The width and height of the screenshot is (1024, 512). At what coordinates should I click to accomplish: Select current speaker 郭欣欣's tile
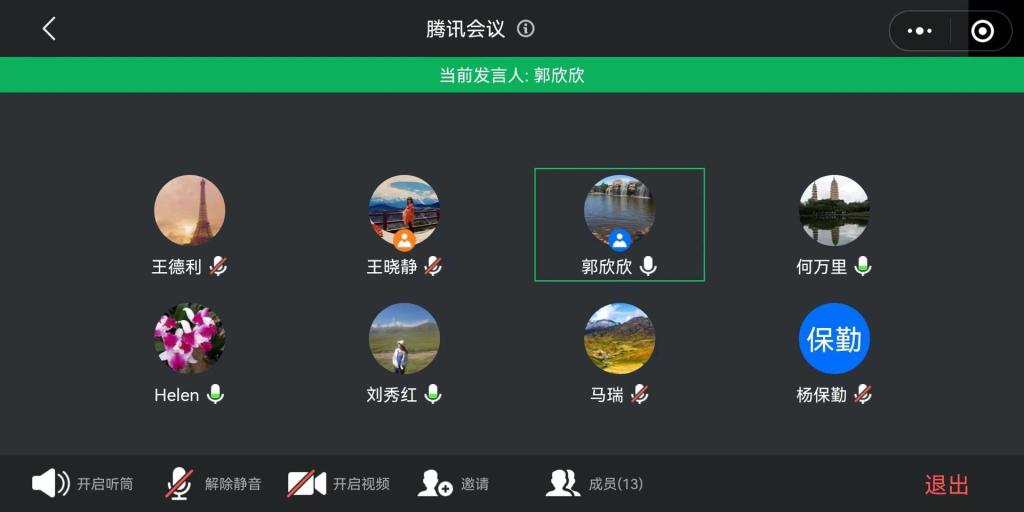(x=619, y=224)
